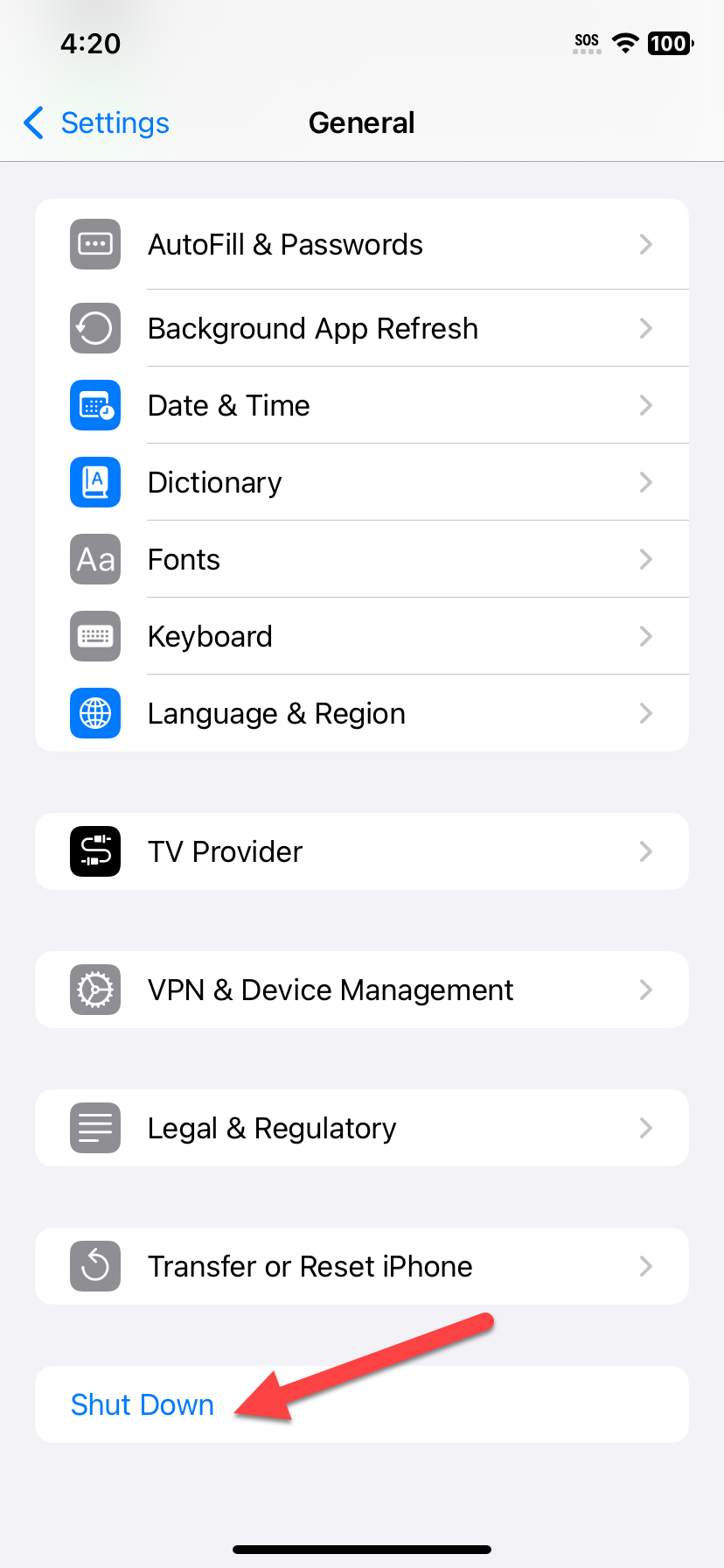The height and width of the screenshot is (1568, 724).
Task: Select the TV Provider icon
Action: pos(94,851)
